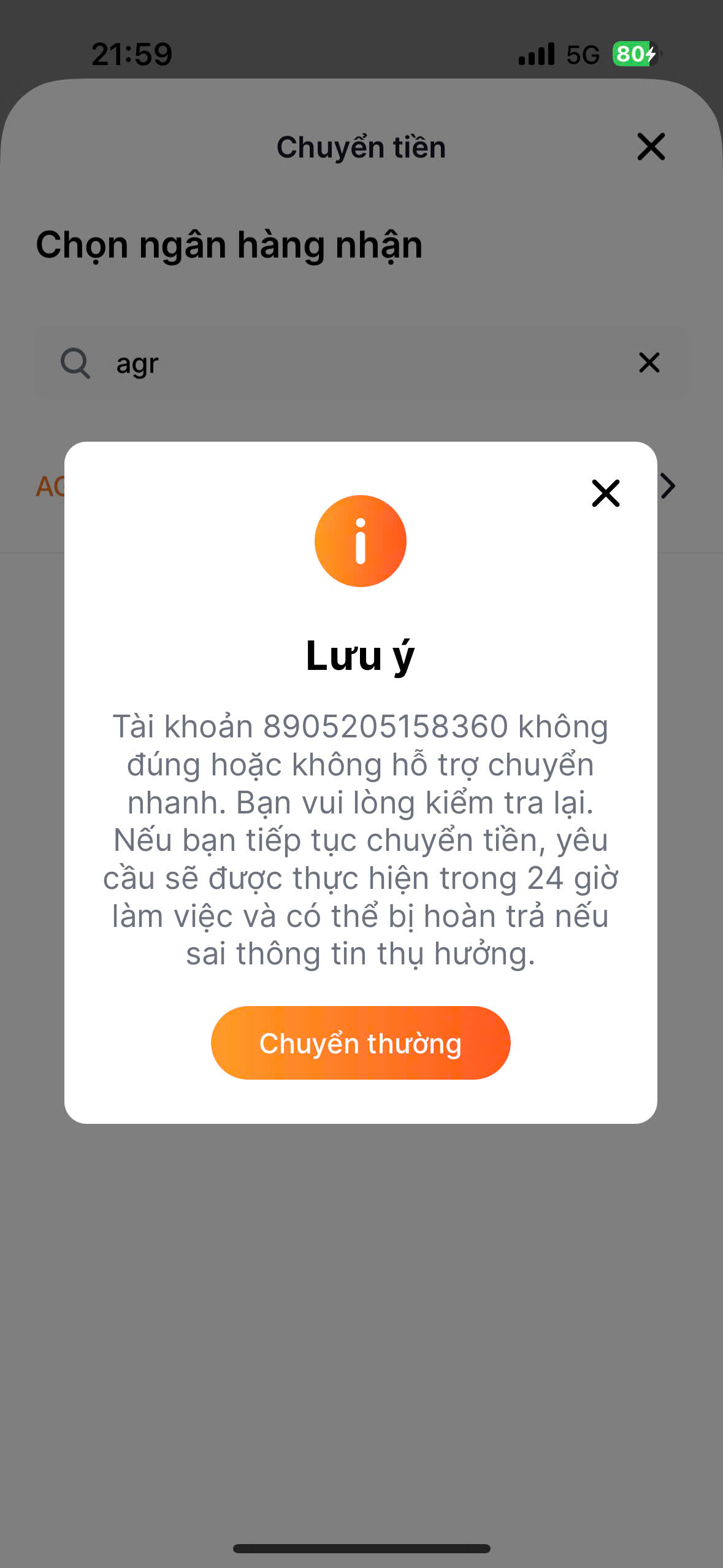723x1568 pixels.
Task: Tap the 'Lưu ý' dialog title
Action: (x=361, y=656)
